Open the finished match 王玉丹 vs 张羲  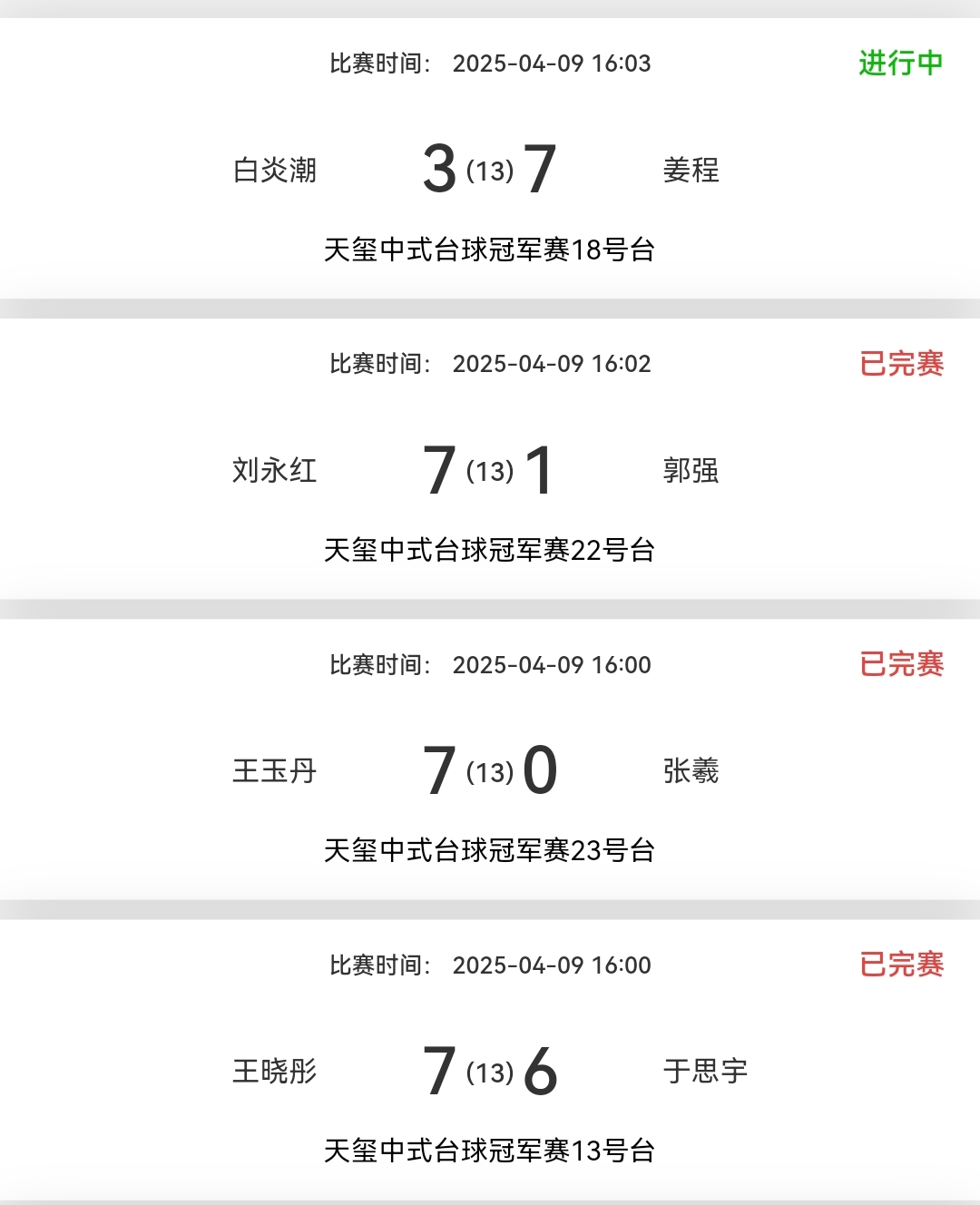[x=490, y=769]
